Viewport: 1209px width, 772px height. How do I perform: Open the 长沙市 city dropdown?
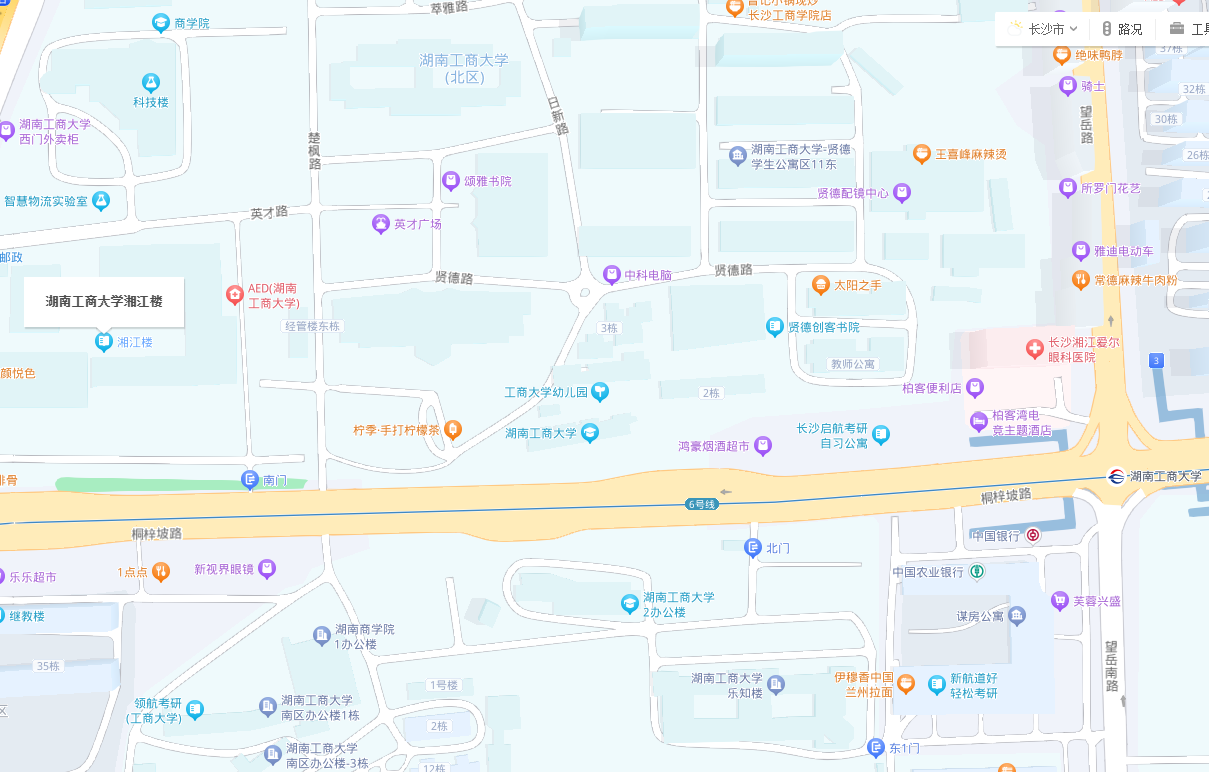pos(1044,29)
